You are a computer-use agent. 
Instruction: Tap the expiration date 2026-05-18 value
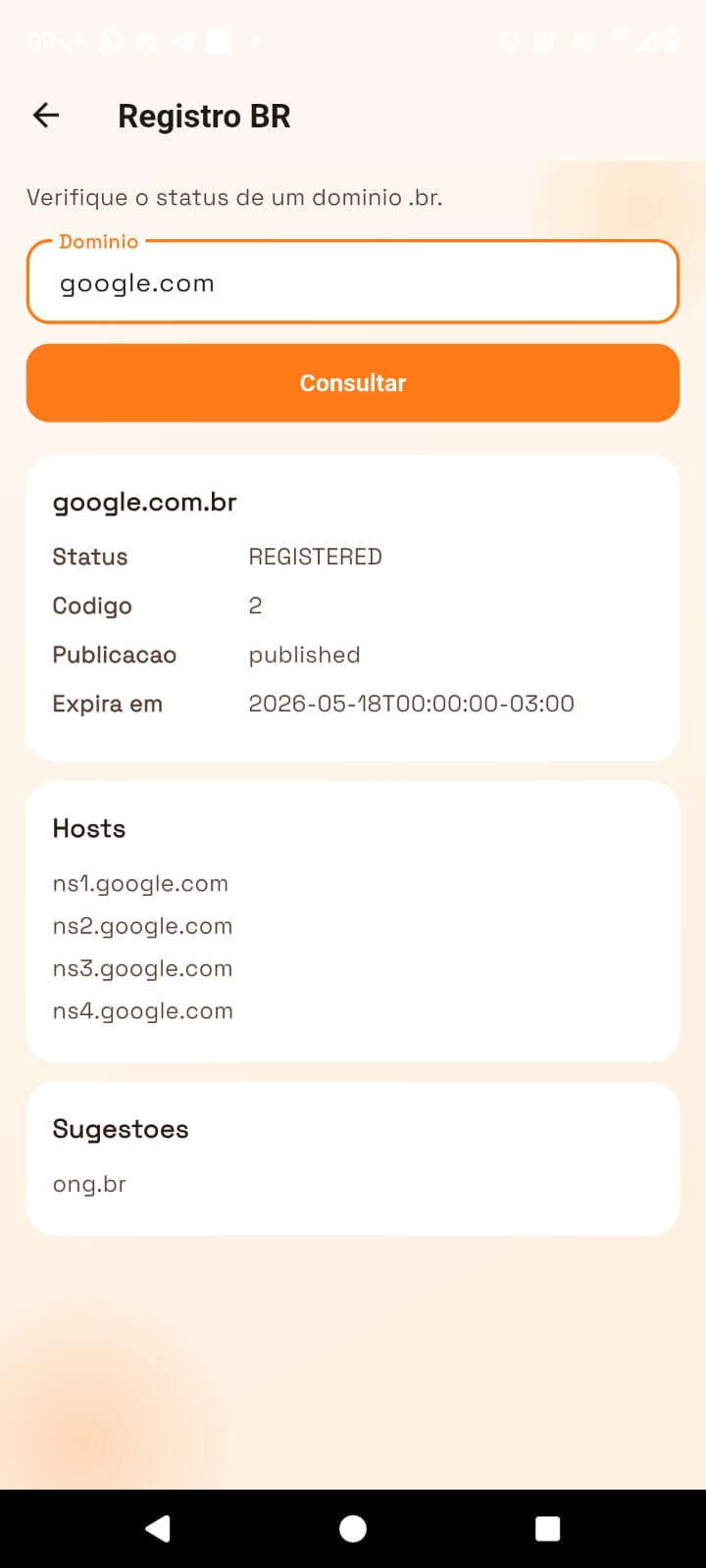(x=411, y=703)
